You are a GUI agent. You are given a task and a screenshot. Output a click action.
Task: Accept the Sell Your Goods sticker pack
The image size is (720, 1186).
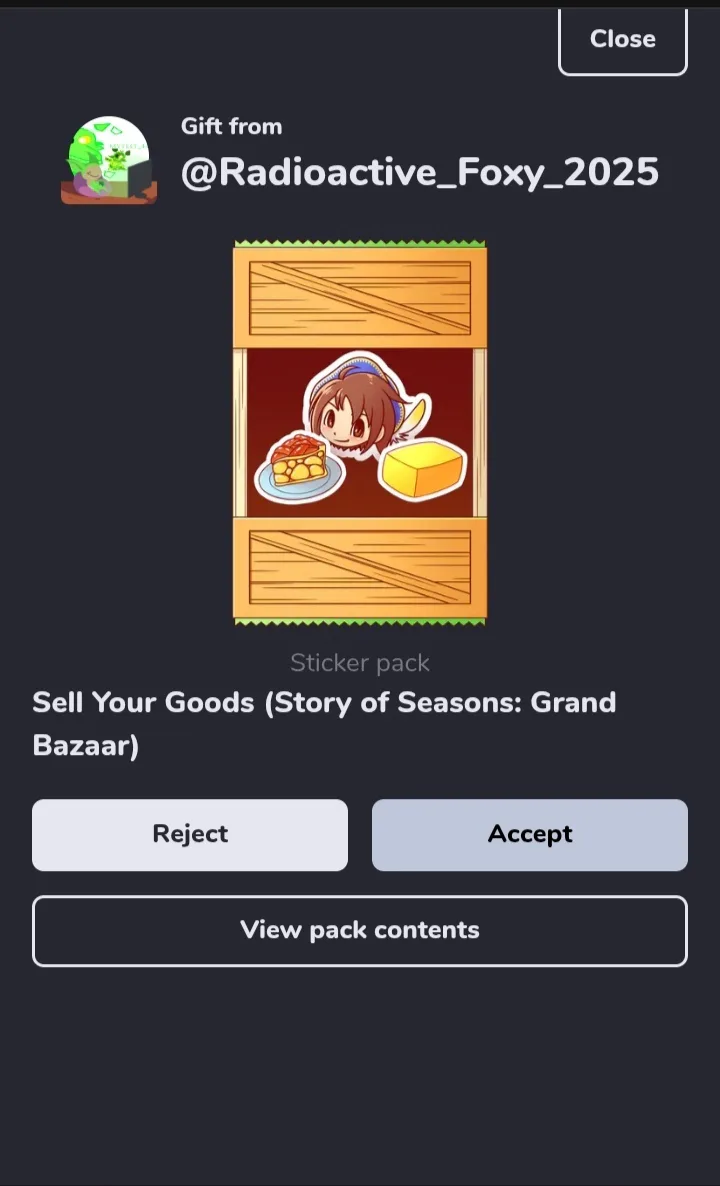529,834
